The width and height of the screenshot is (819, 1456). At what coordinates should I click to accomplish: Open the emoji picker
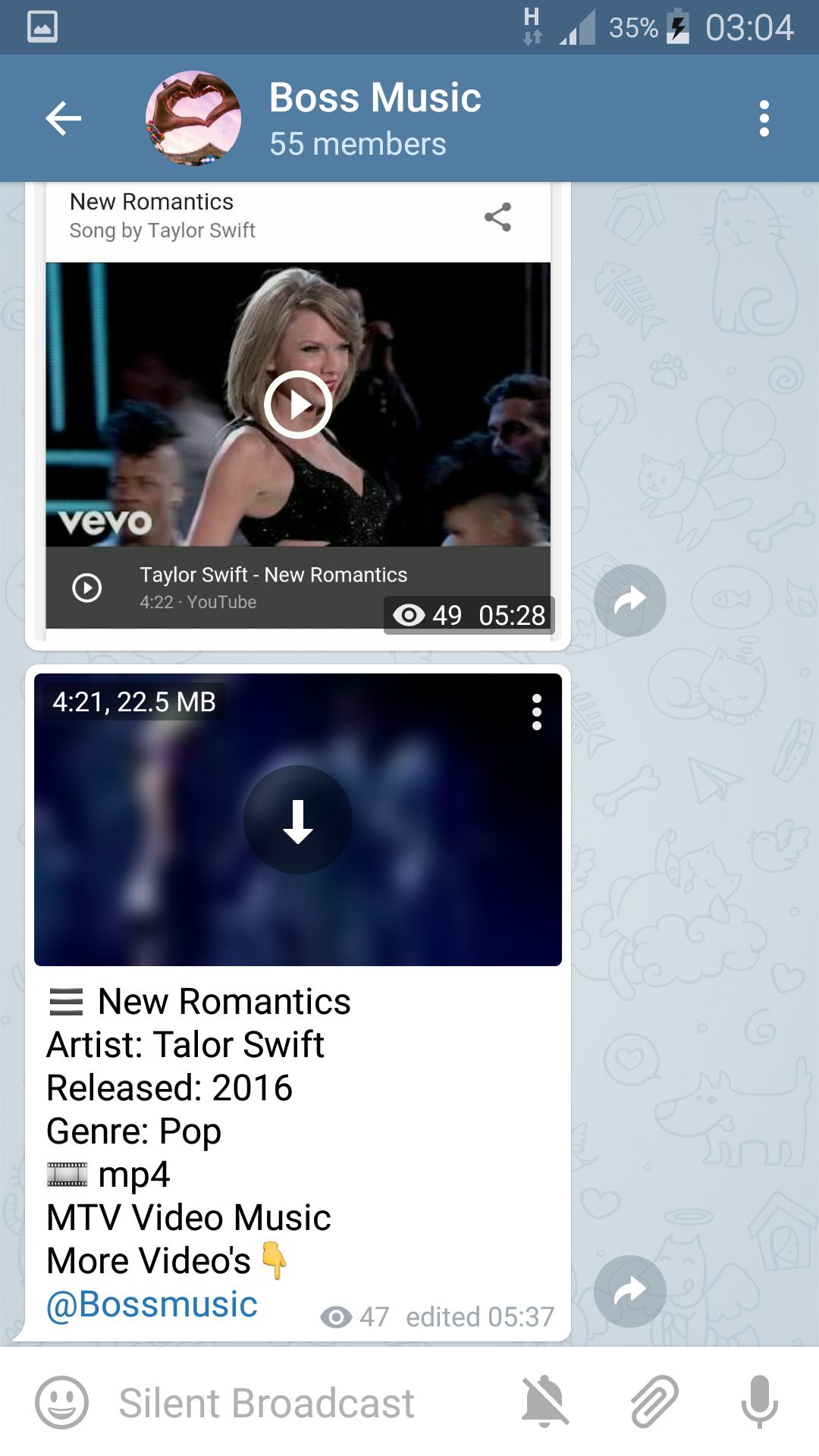click(62, 1403)
